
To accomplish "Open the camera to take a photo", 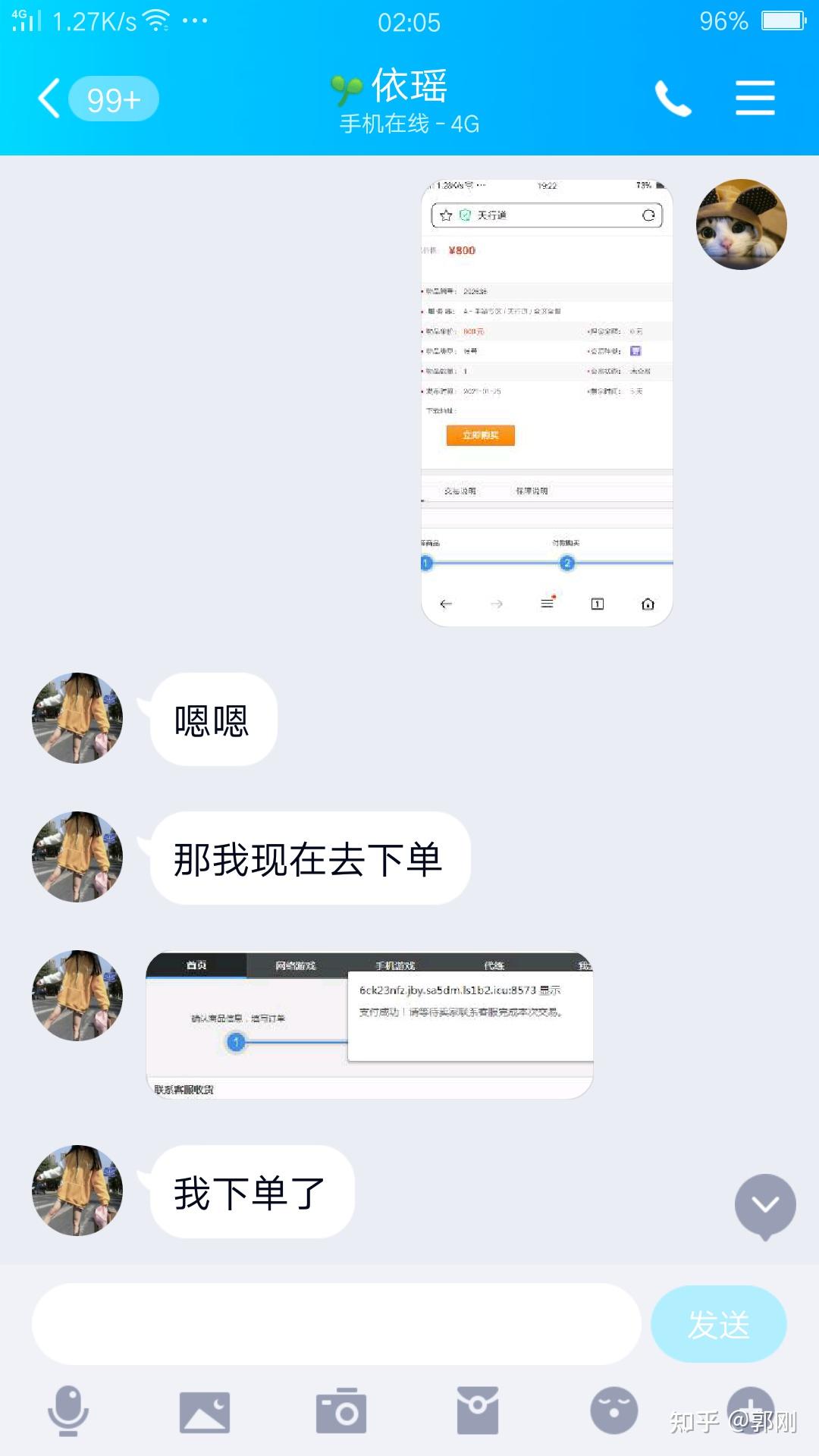I will 341,1411.
